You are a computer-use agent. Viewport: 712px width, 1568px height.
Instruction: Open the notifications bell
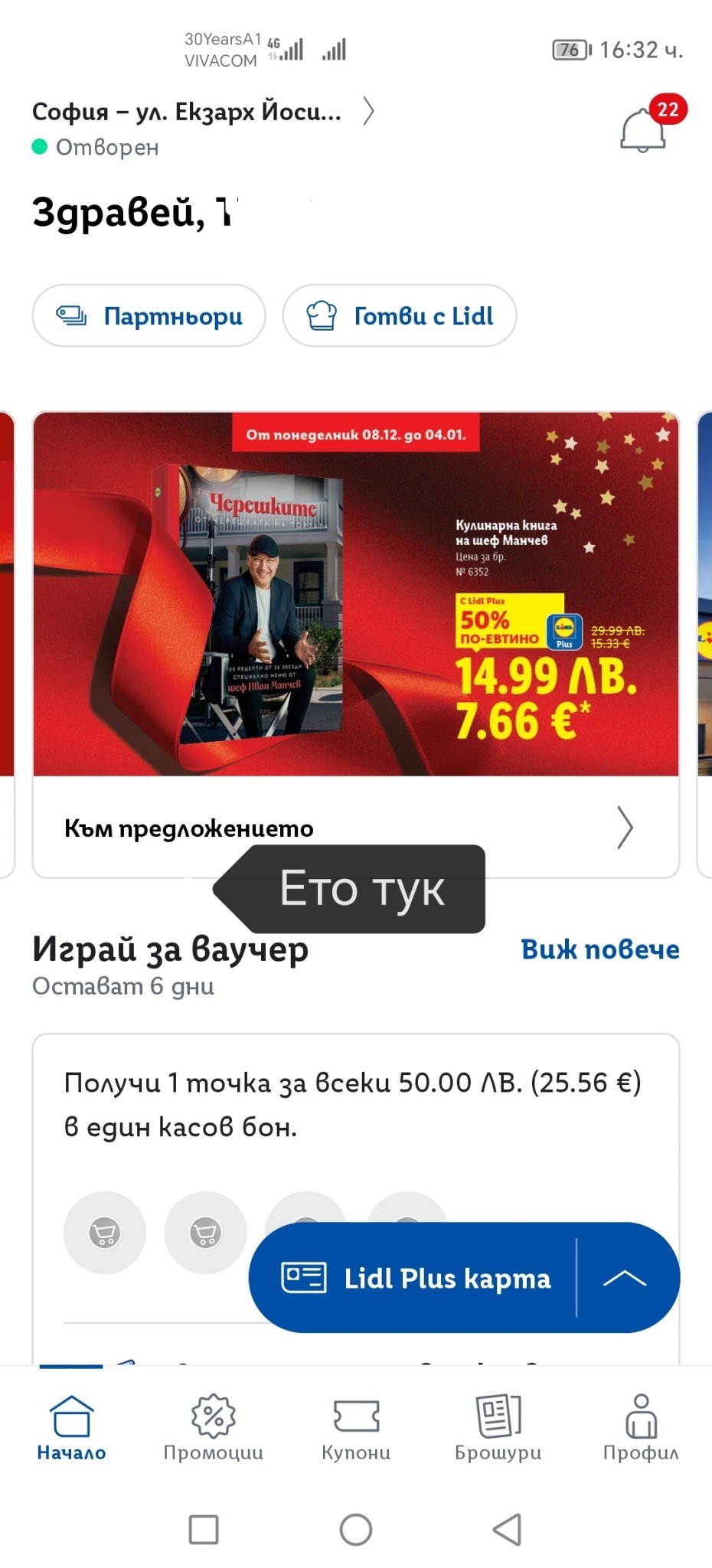[x=643, y=130]
